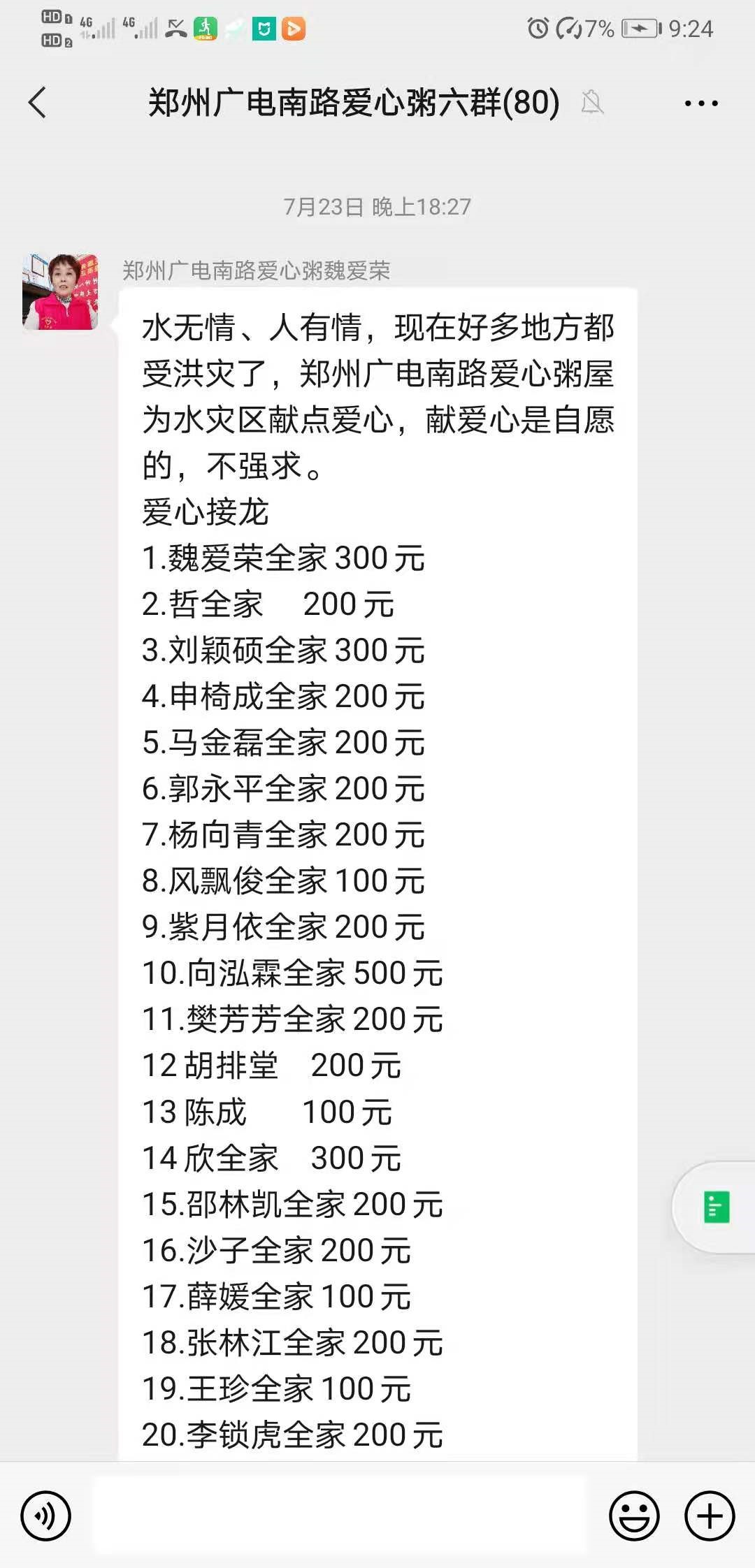
Task: Switch to voice message input
Action: [x=46, y=1516]
